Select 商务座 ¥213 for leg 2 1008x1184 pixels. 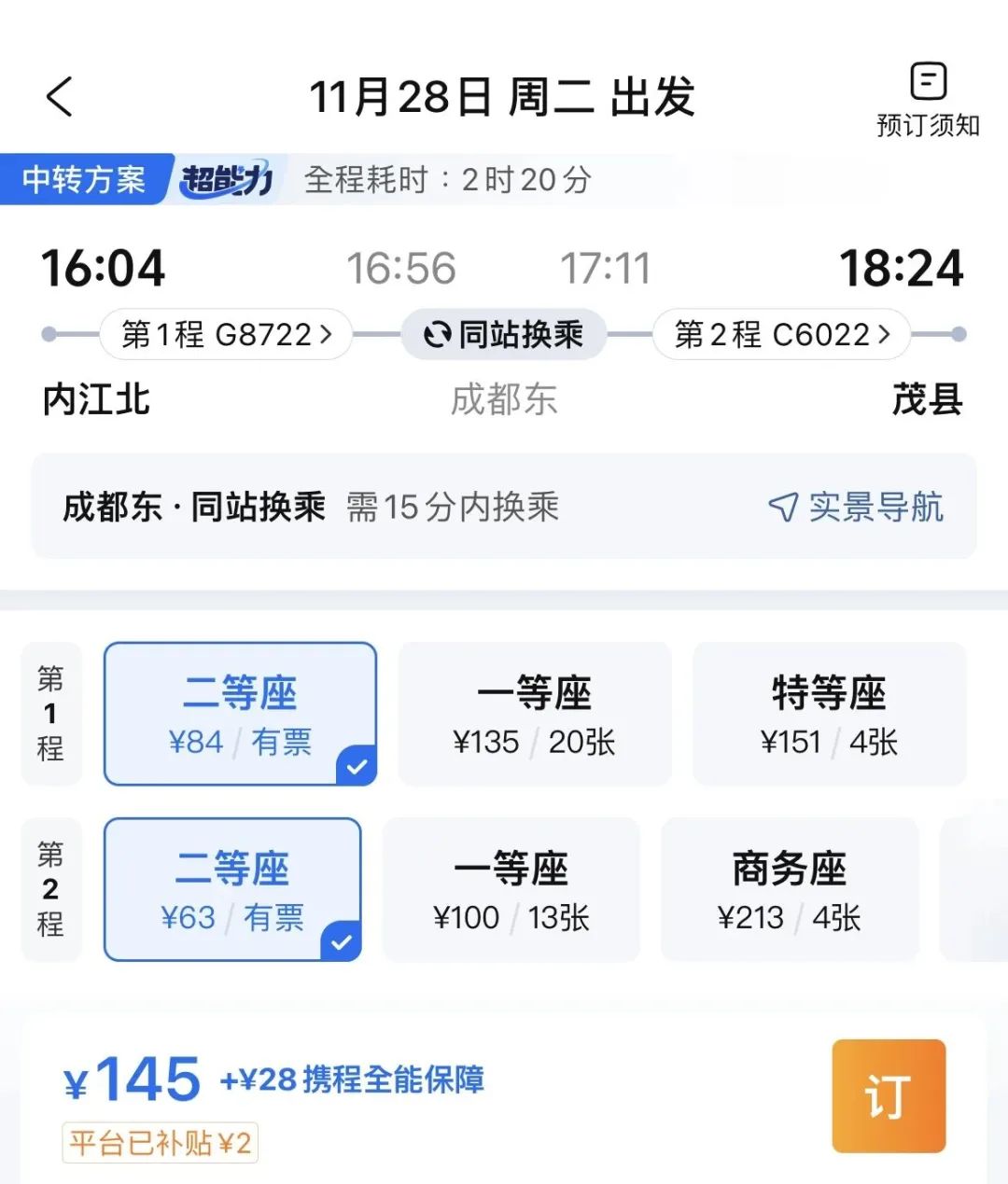click(789, 888)
